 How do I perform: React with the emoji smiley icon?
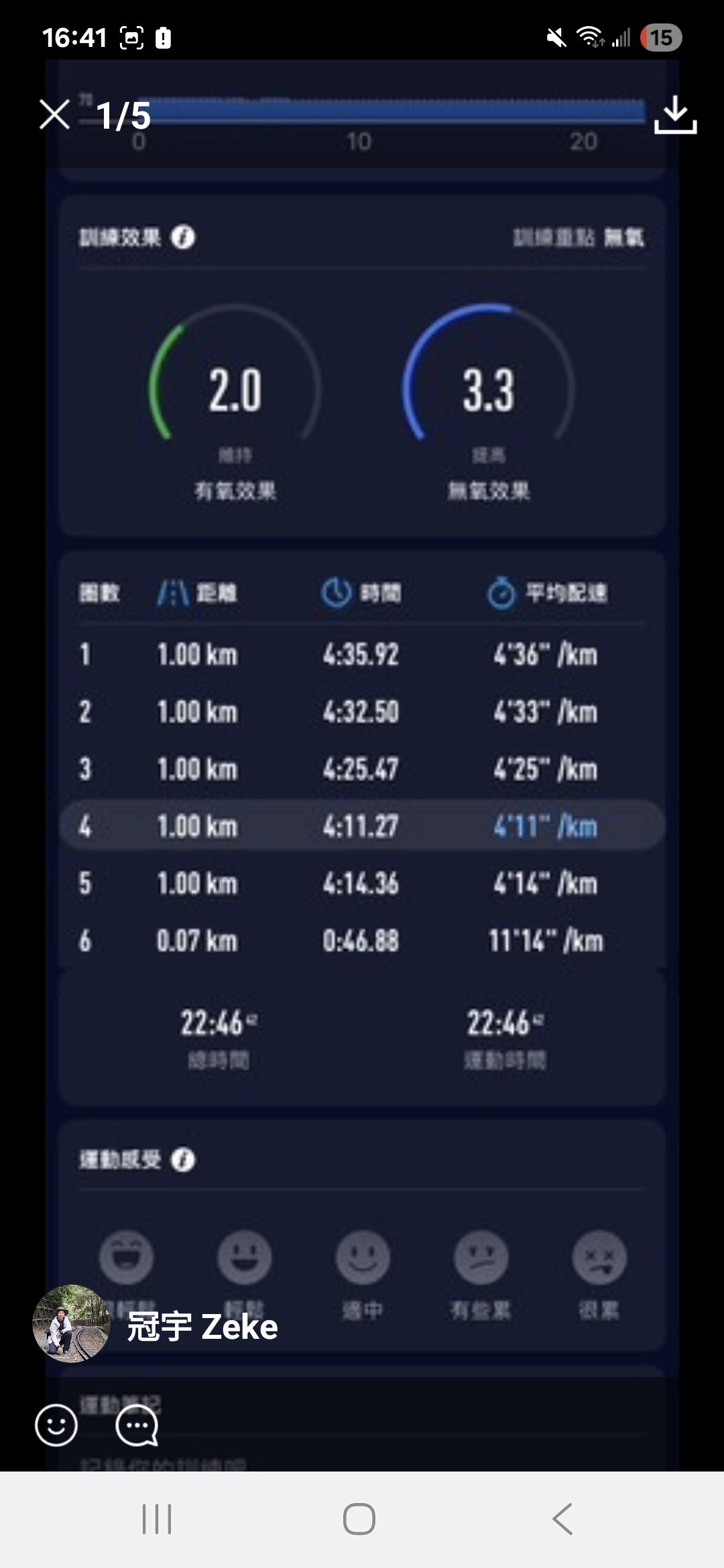(x=56, y=1425)
